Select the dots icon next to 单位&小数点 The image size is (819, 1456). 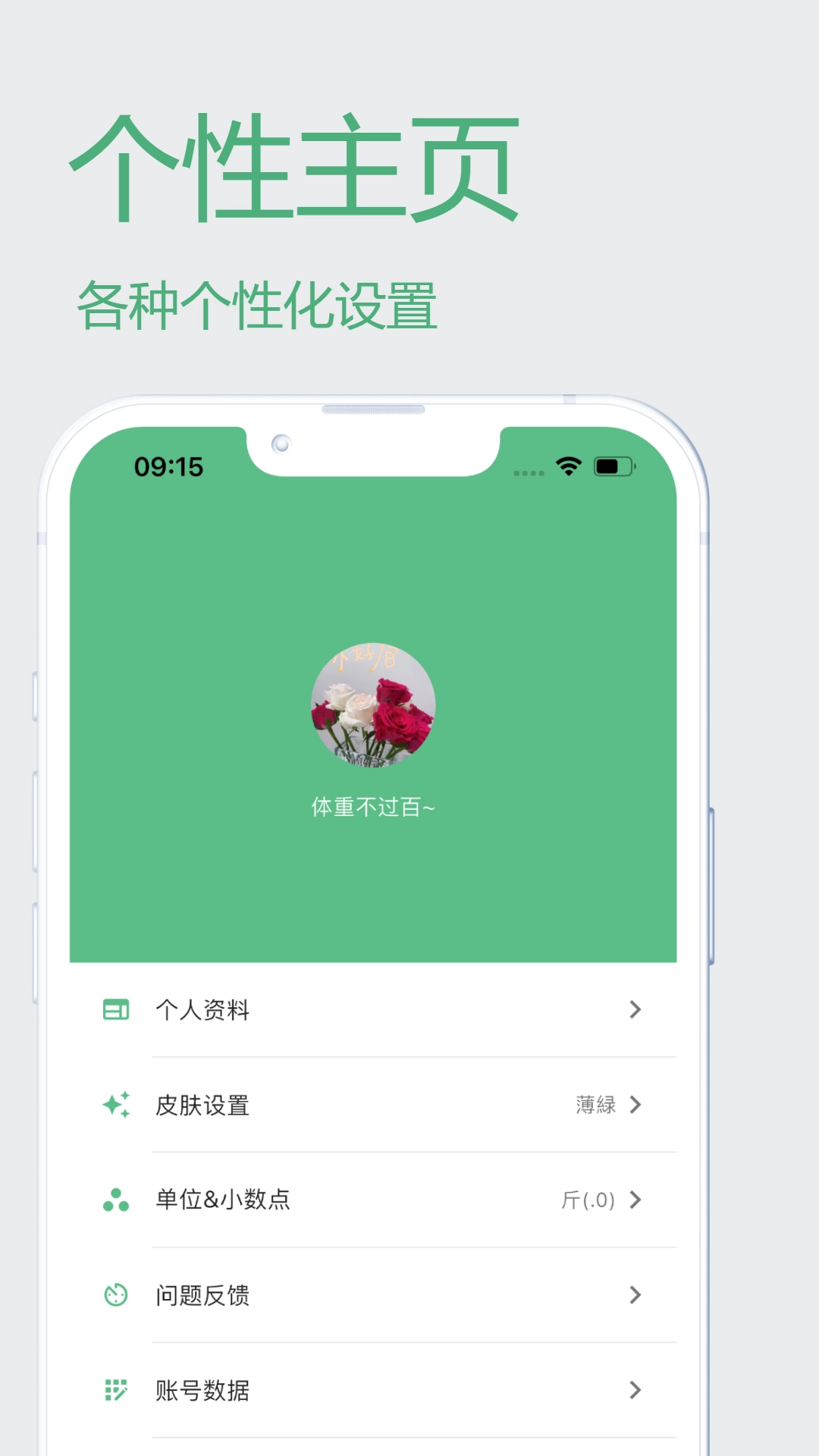click(115, 1200)
